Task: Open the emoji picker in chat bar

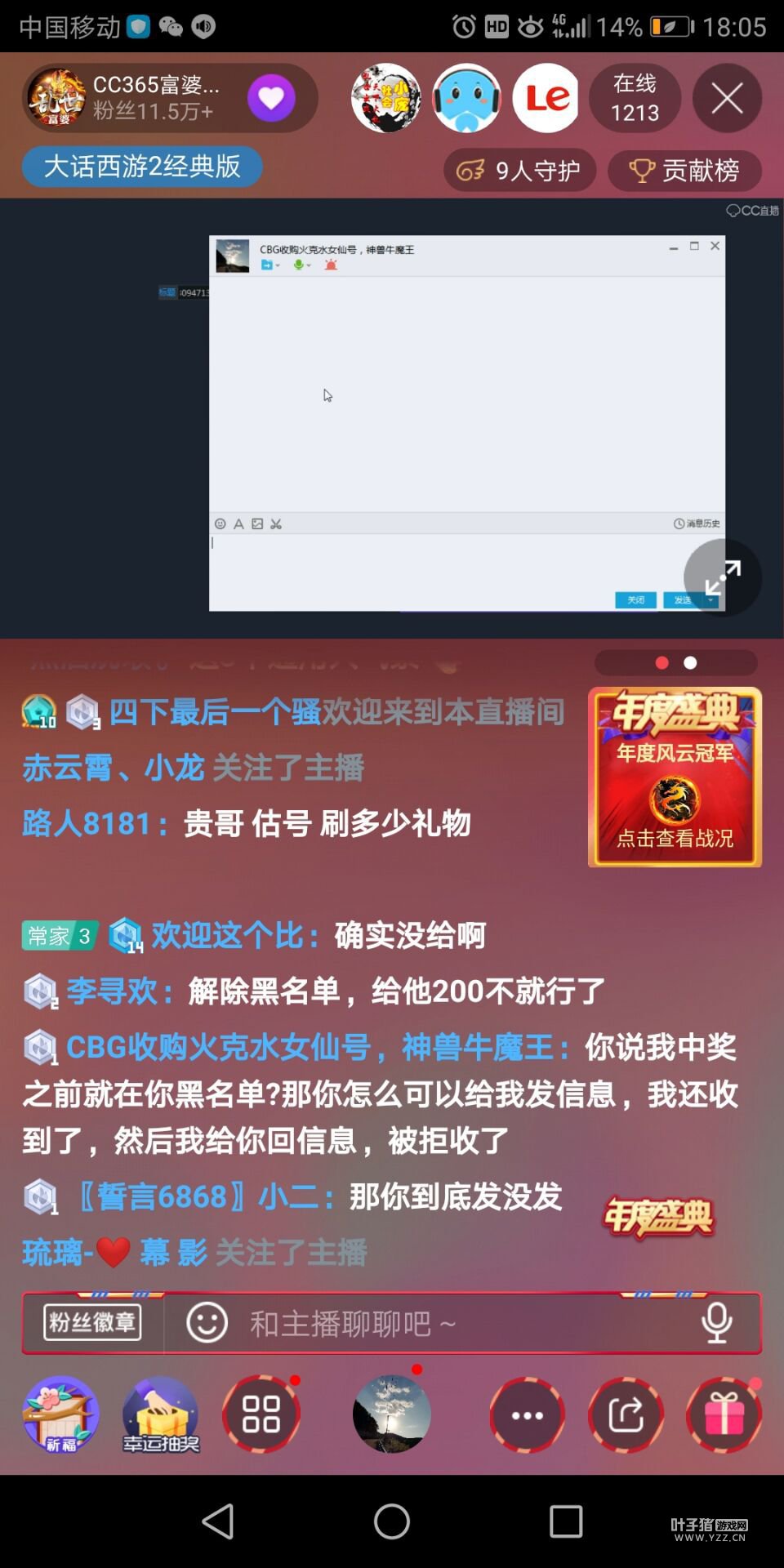Action: tap(207, 1322)
